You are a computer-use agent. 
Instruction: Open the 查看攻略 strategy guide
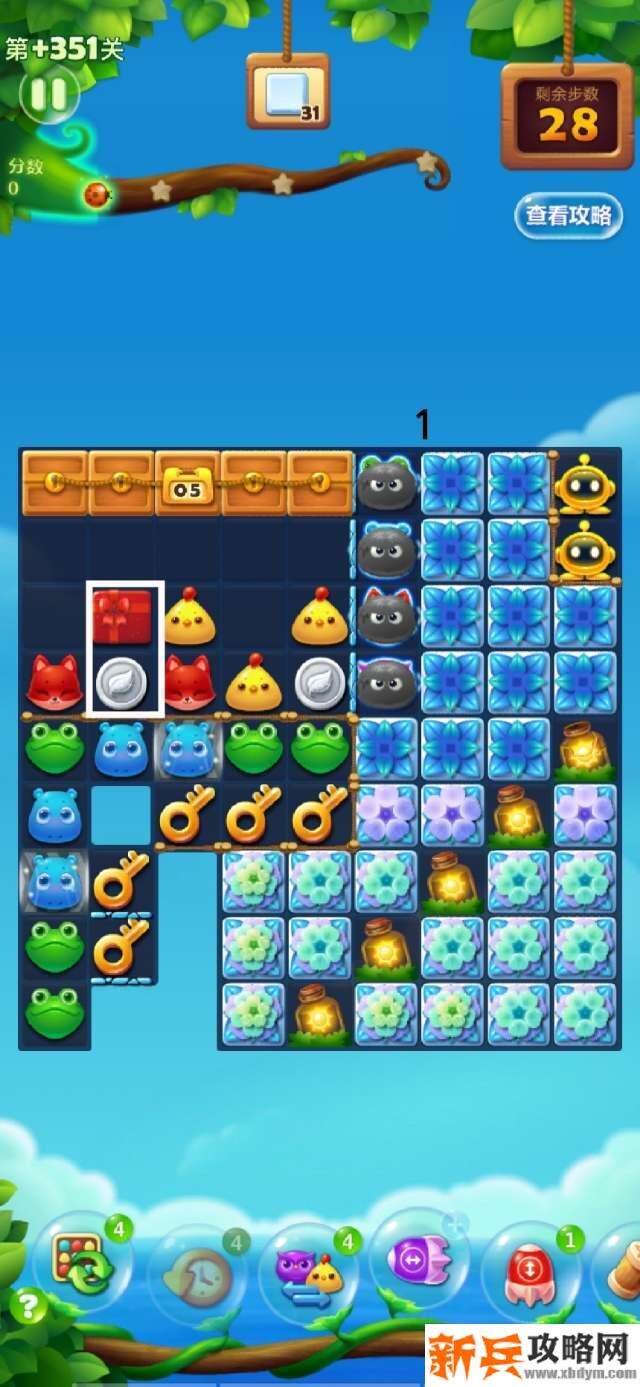568,216
